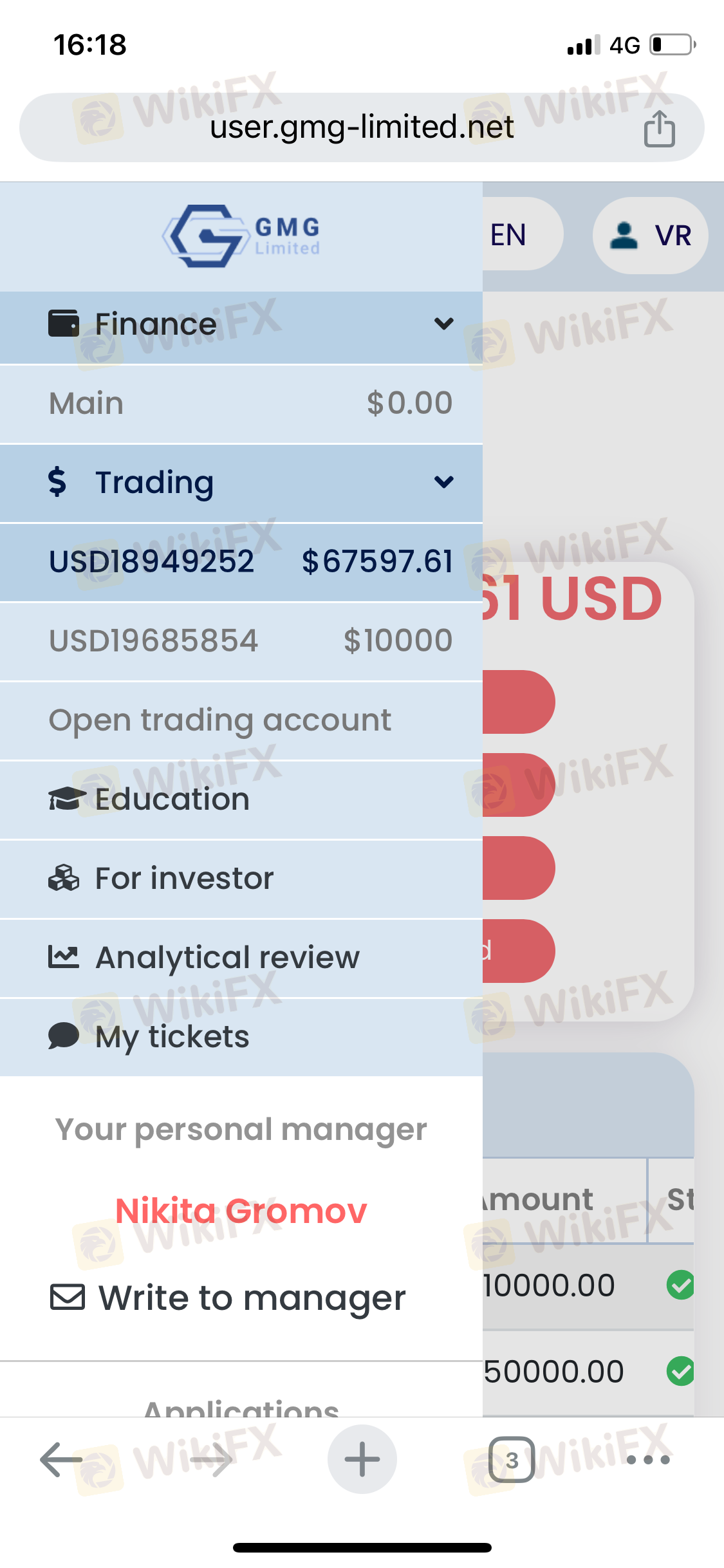Go back to the previous page
Viewport: 724px width, 1568px height.
(61, 1459)
